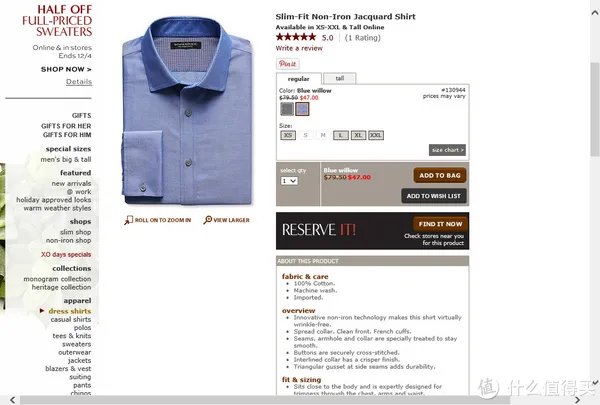Screen dimensions: 600x405
Task: Go to Gifts for Her
Action: (67, 124)
